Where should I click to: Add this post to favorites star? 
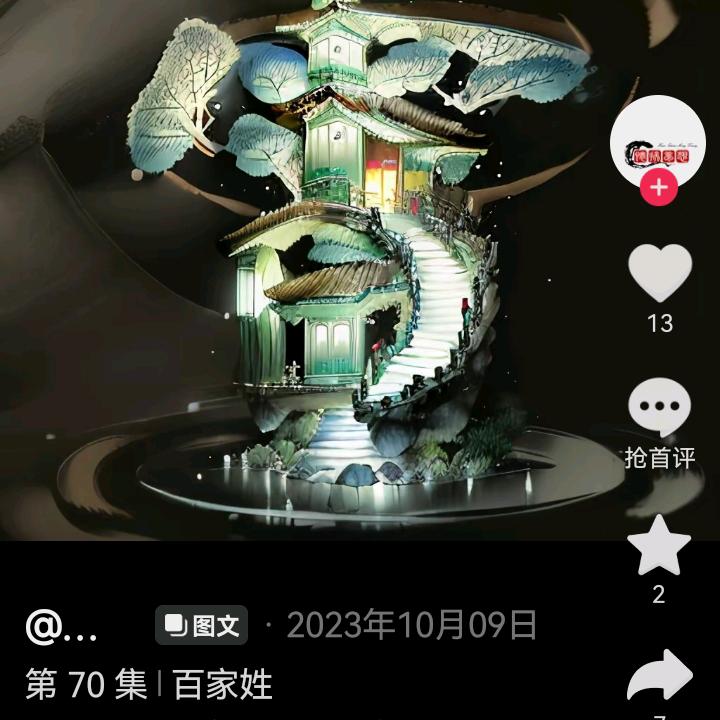pyautogui.click(x=659, y=546)
